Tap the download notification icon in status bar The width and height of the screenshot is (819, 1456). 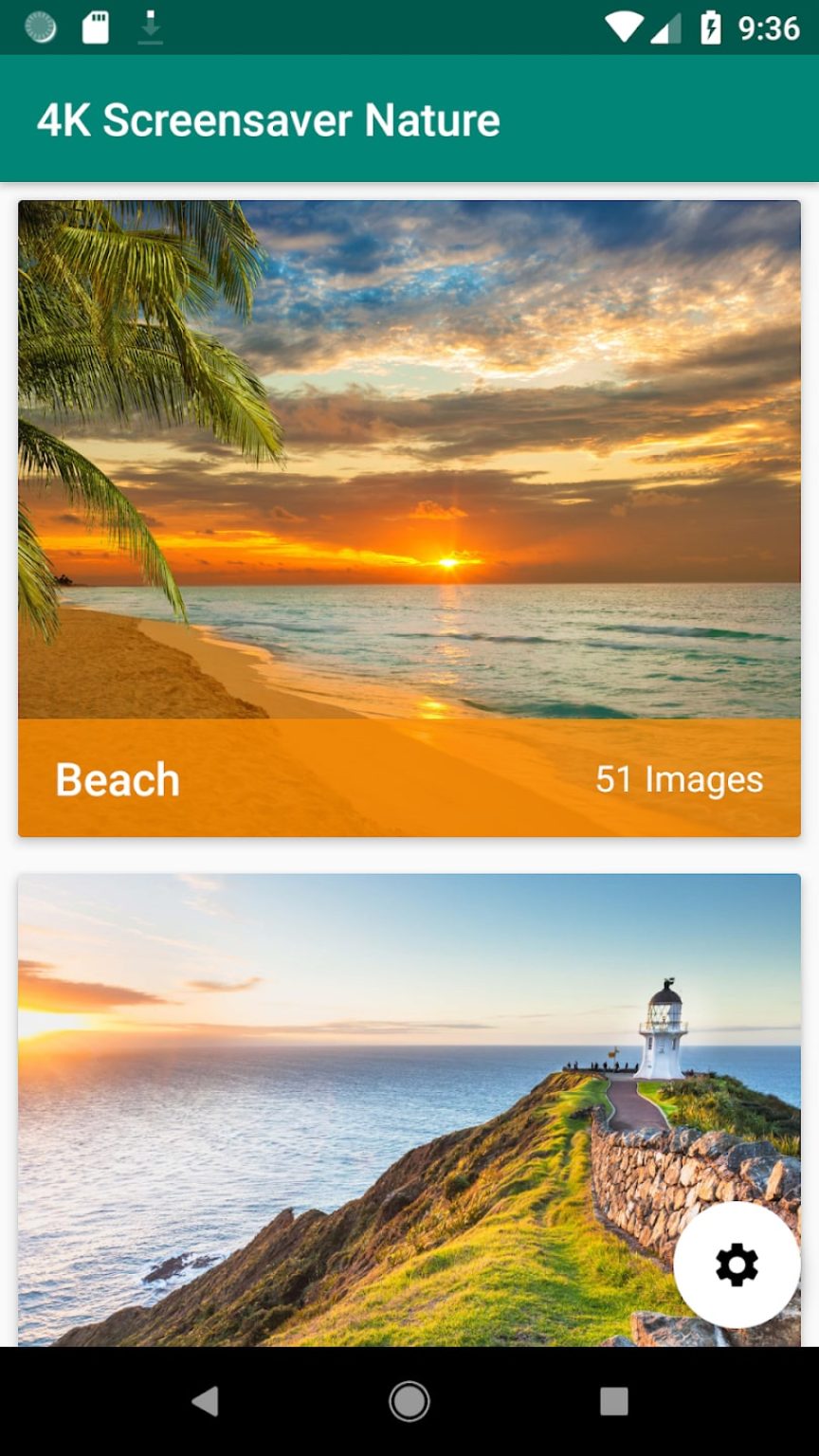(149, 27)
